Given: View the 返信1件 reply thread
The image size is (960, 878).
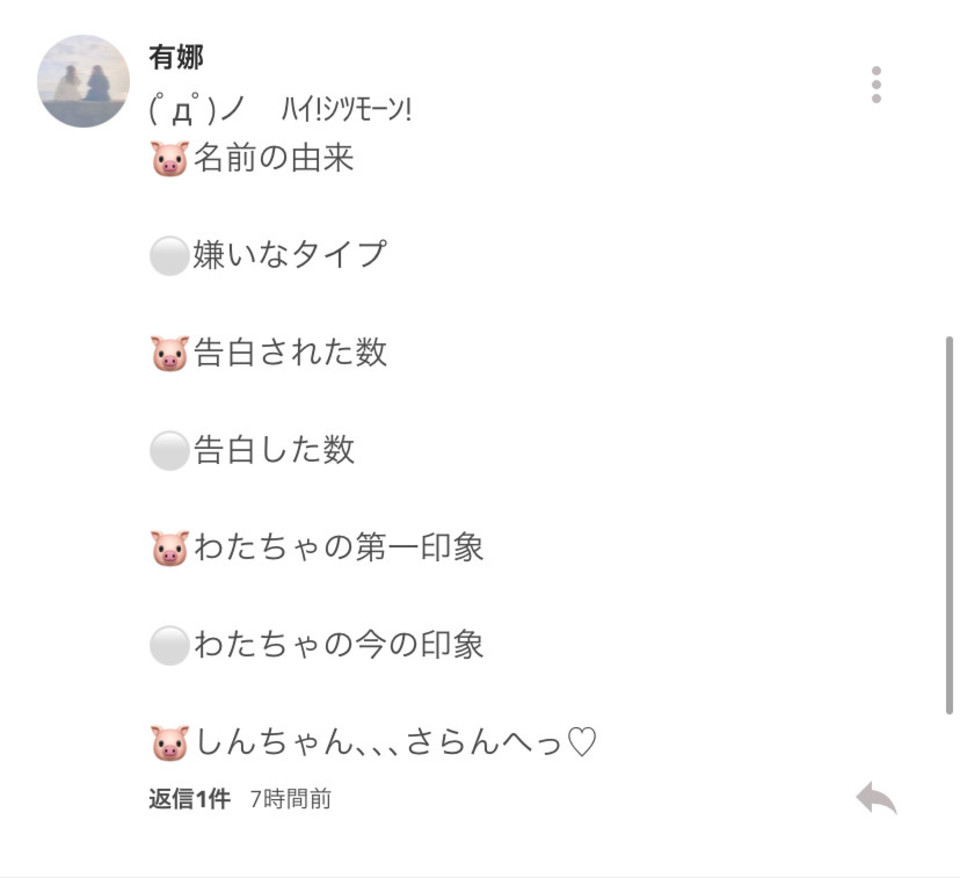Looking at the screenshot, I should [x=189, y=799].
